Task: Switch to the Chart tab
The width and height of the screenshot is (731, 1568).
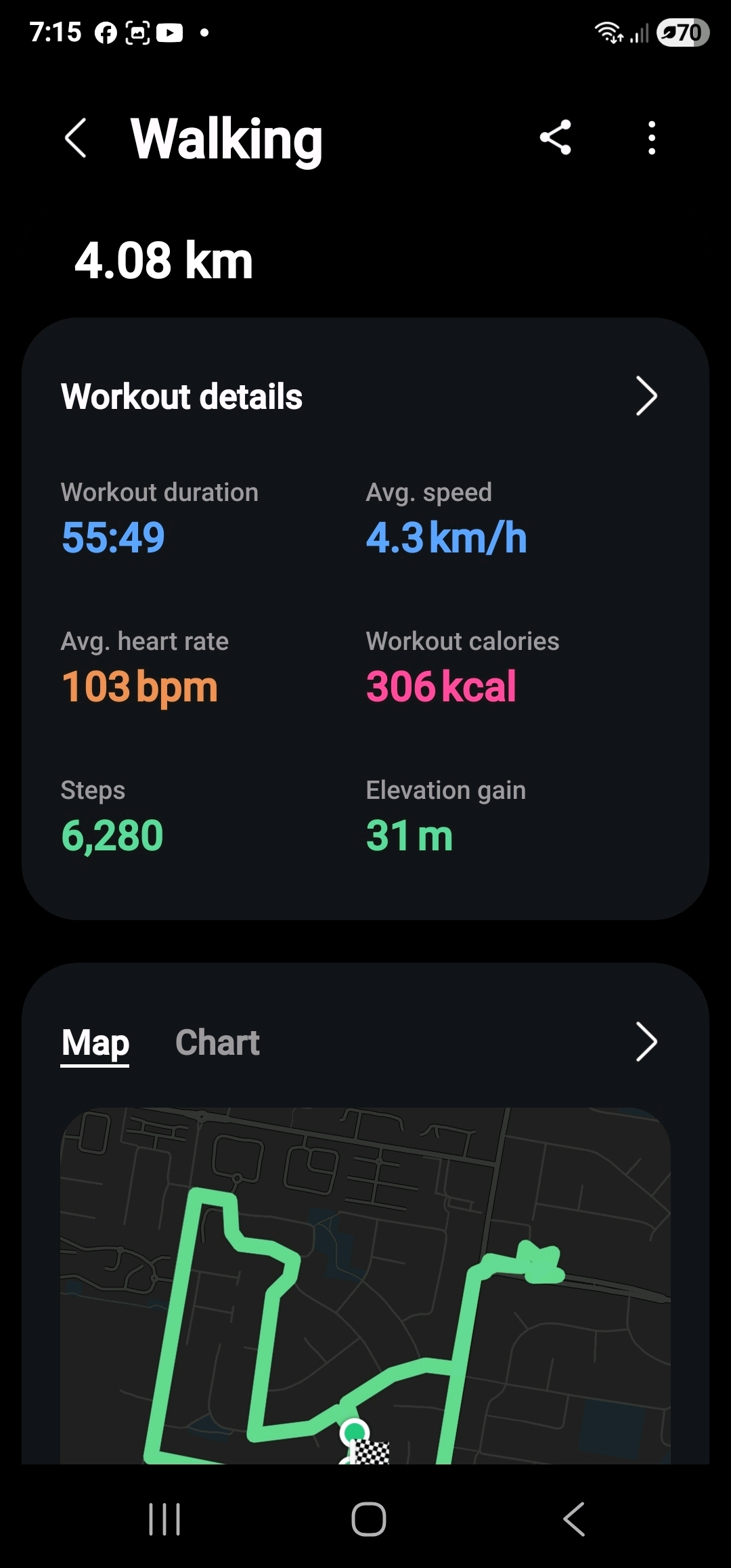Action: (x=217, y=1043)
